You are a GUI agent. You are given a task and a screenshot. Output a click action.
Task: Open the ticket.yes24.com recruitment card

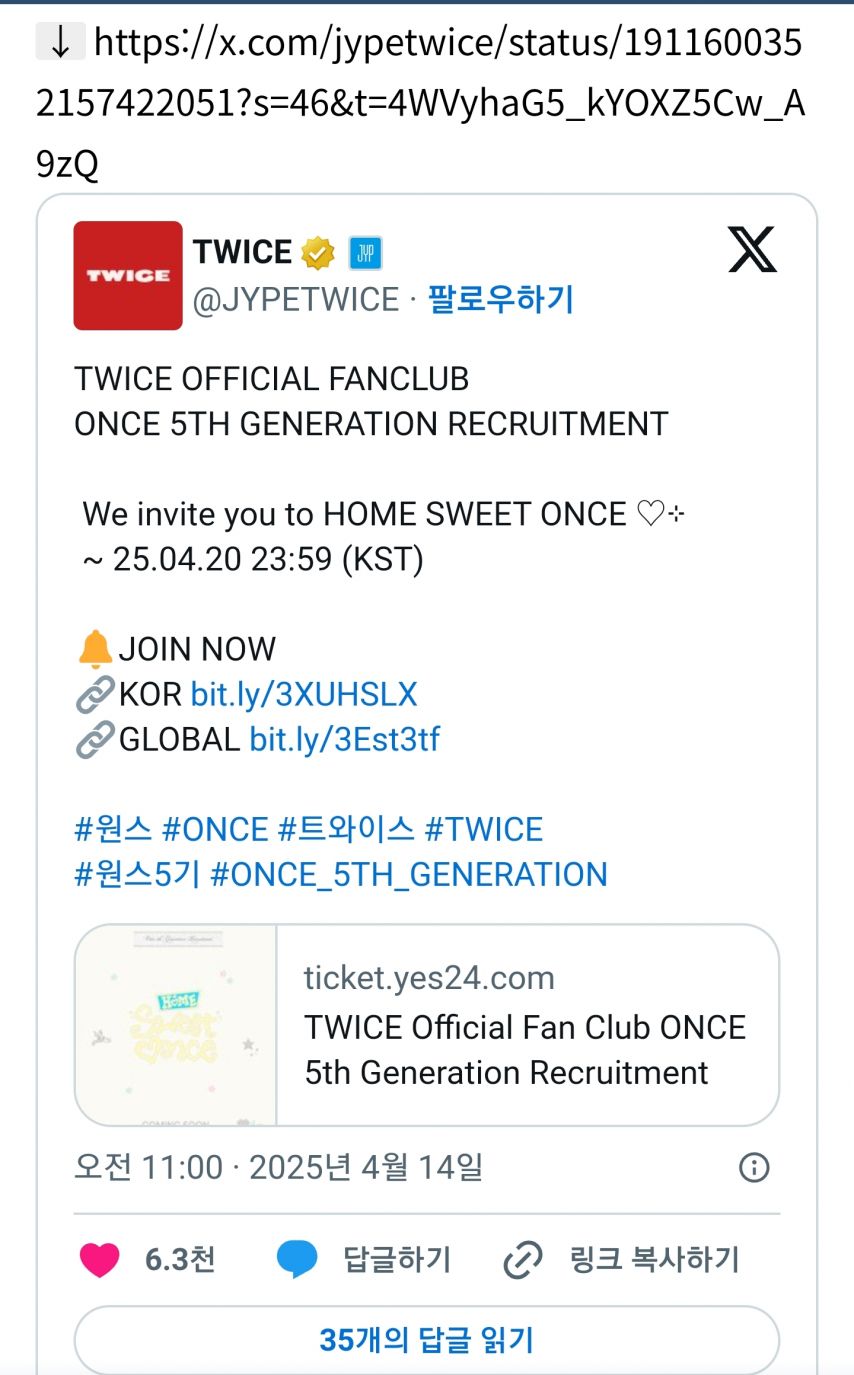(x=427, y=1025)
